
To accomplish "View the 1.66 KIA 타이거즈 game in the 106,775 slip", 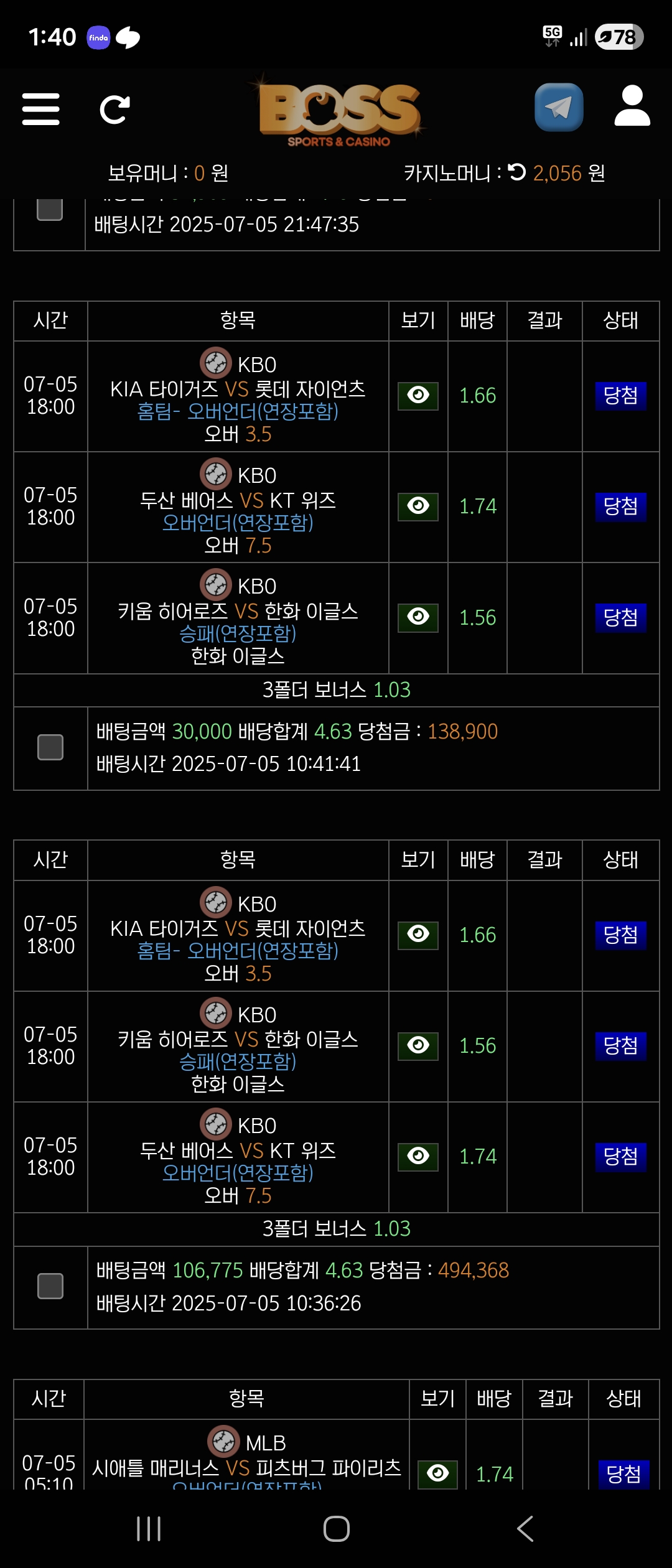I will [418, 935].
